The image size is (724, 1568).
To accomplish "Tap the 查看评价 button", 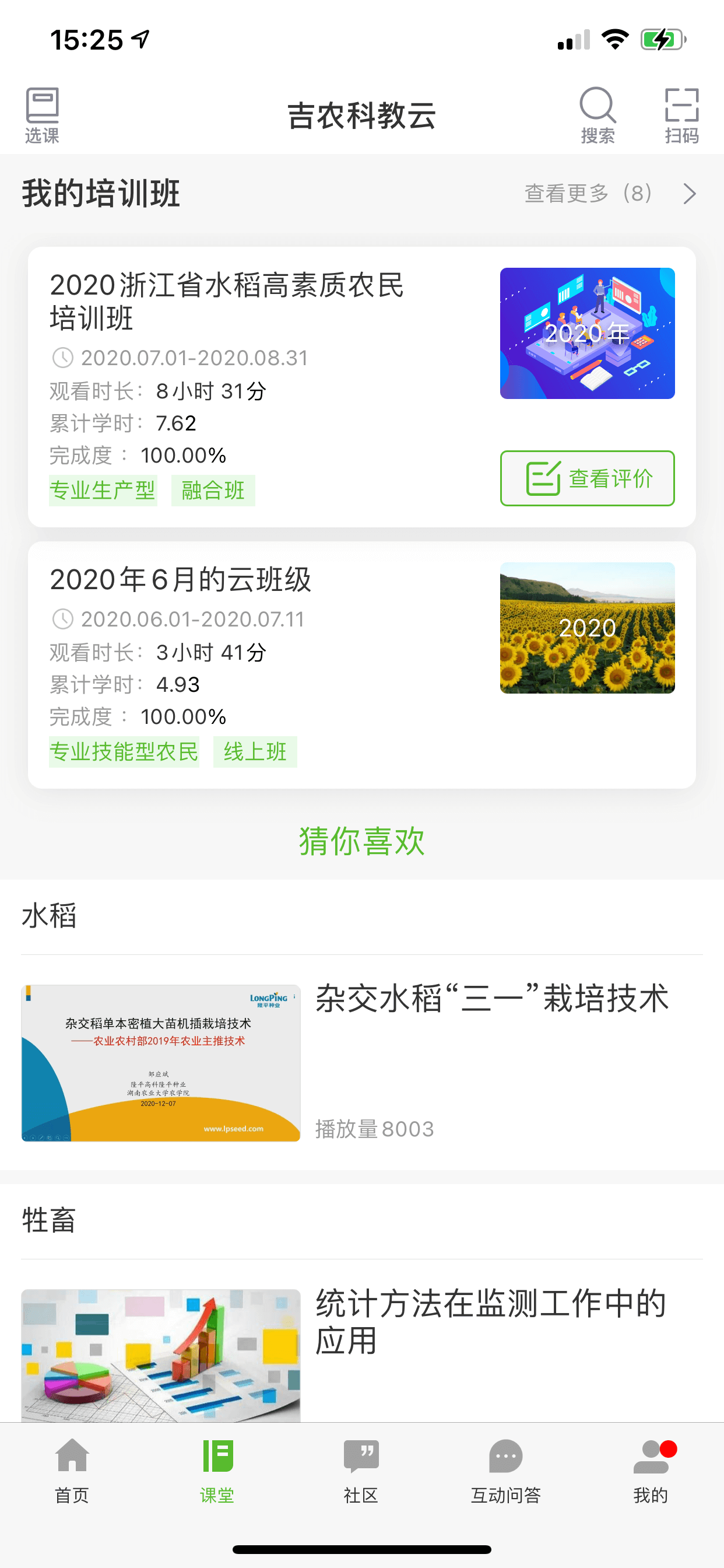I will [587, 478].
